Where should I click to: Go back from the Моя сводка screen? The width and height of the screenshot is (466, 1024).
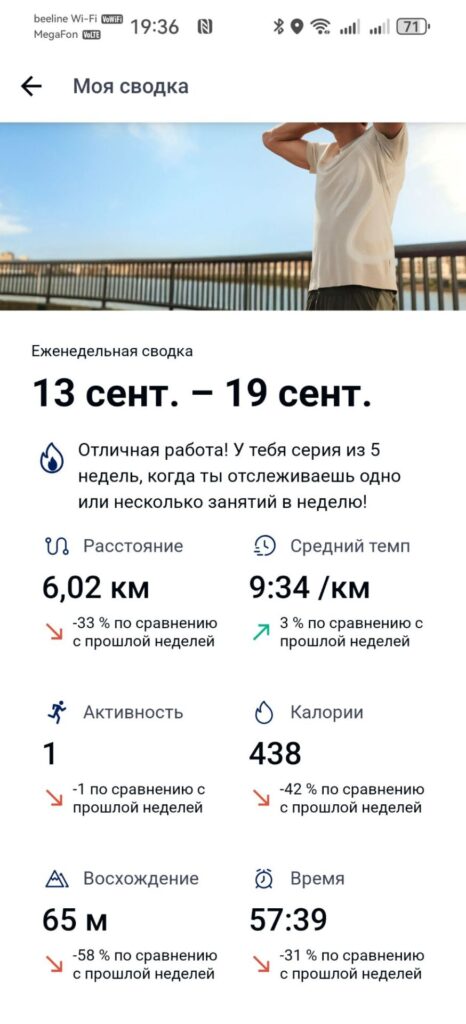[x=31, y=86]
